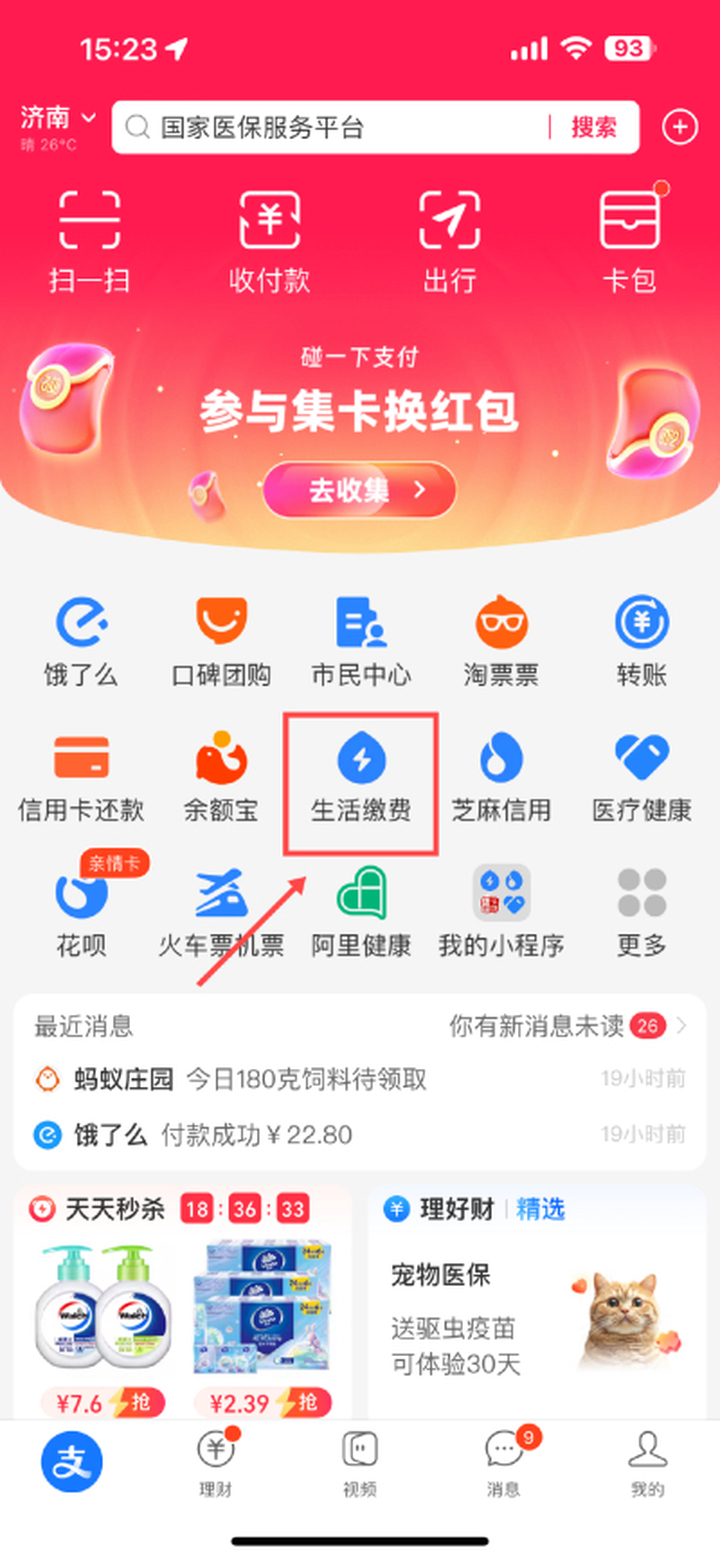This screenshot has width=720, height=1559.
Task: Switch to the 消息 tab
Action: [x=504, y=1464]
